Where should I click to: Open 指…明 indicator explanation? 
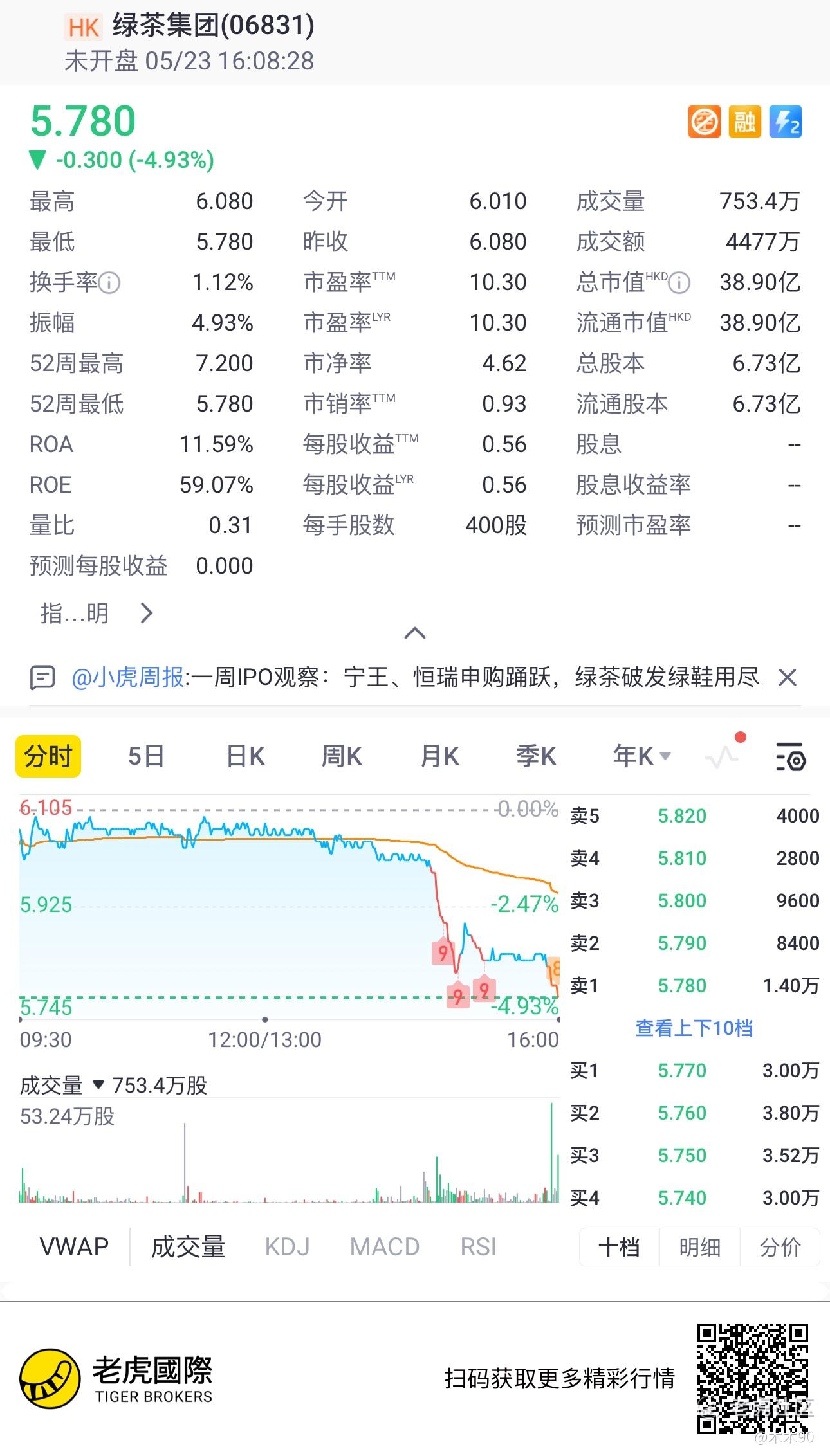(97, 613)
